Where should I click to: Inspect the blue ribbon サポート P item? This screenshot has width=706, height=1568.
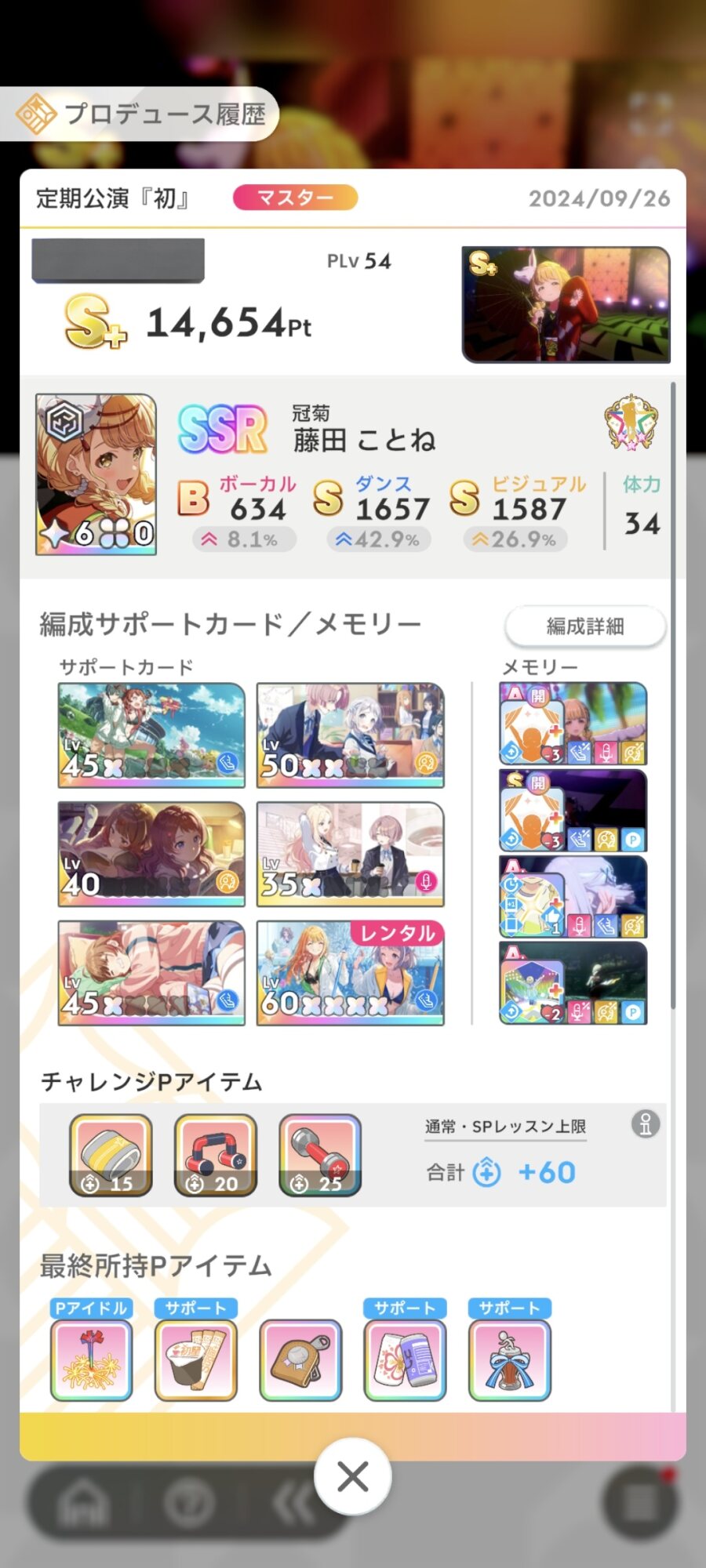509,1359
